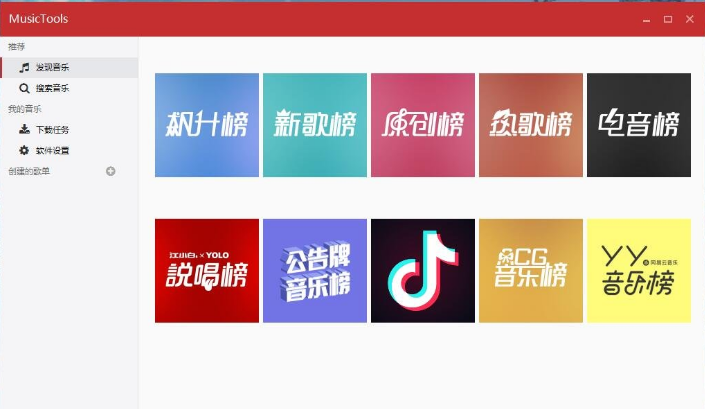Image resolution: width=705 pixels, height=409 pixels.
Task: Close the MusicTools window
Action: pos(689,19)
